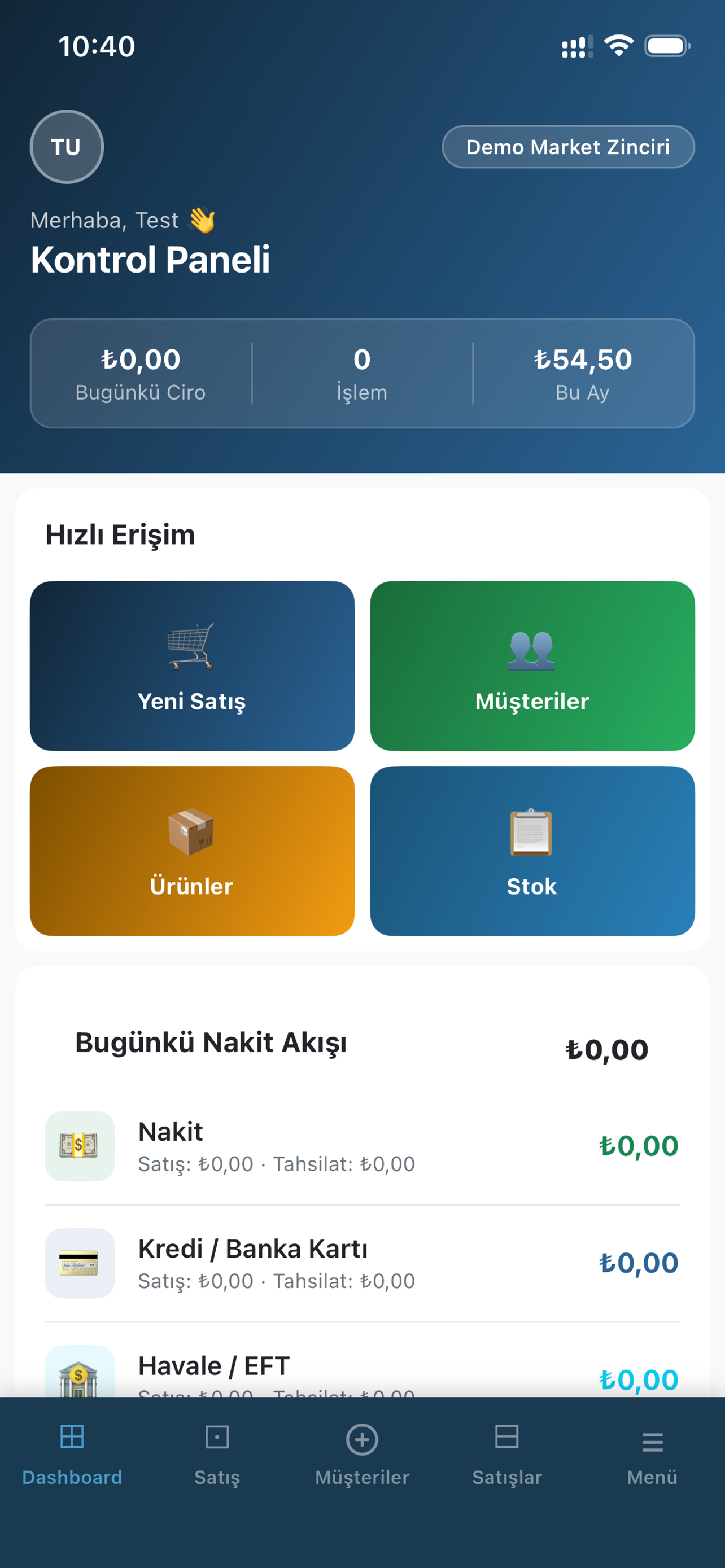
Task: Click the Hızlı Erişim section title
Action: tap(120, 535)
